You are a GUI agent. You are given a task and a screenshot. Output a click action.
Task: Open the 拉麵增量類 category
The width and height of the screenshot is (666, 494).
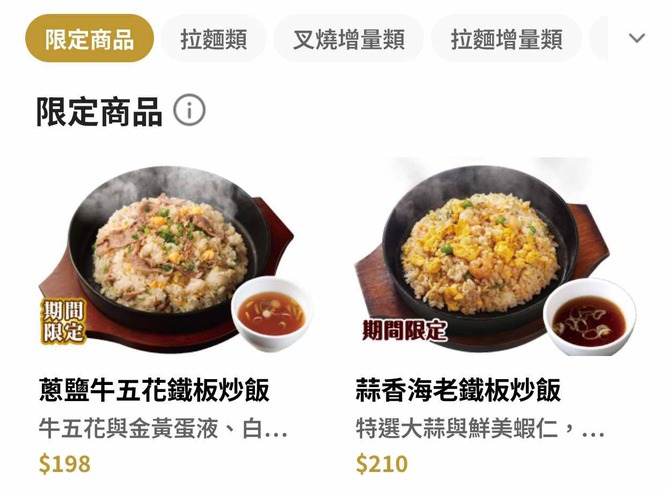[506, 39]
